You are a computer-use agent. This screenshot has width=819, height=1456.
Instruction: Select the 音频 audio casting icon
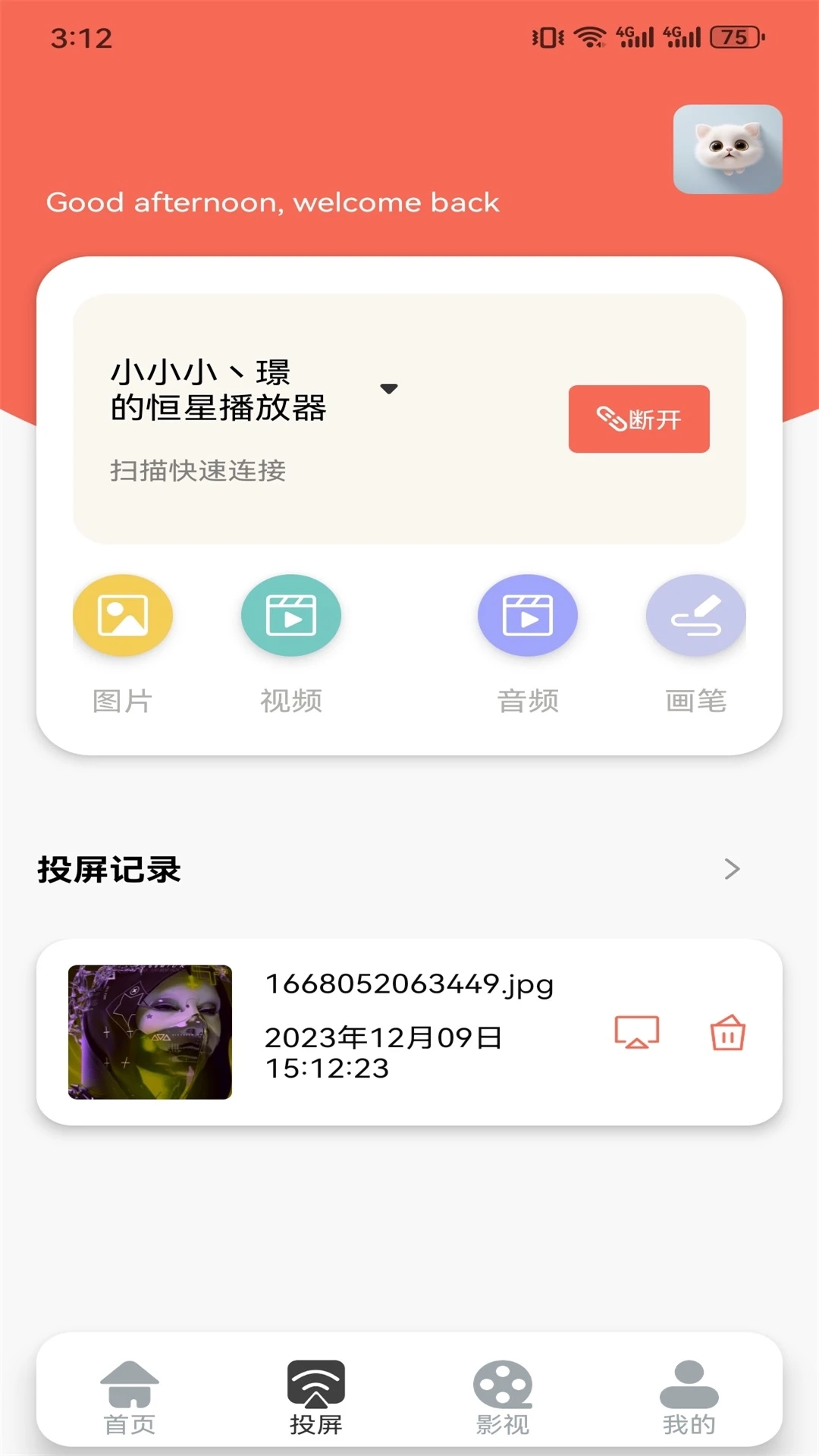pos(529,616)
